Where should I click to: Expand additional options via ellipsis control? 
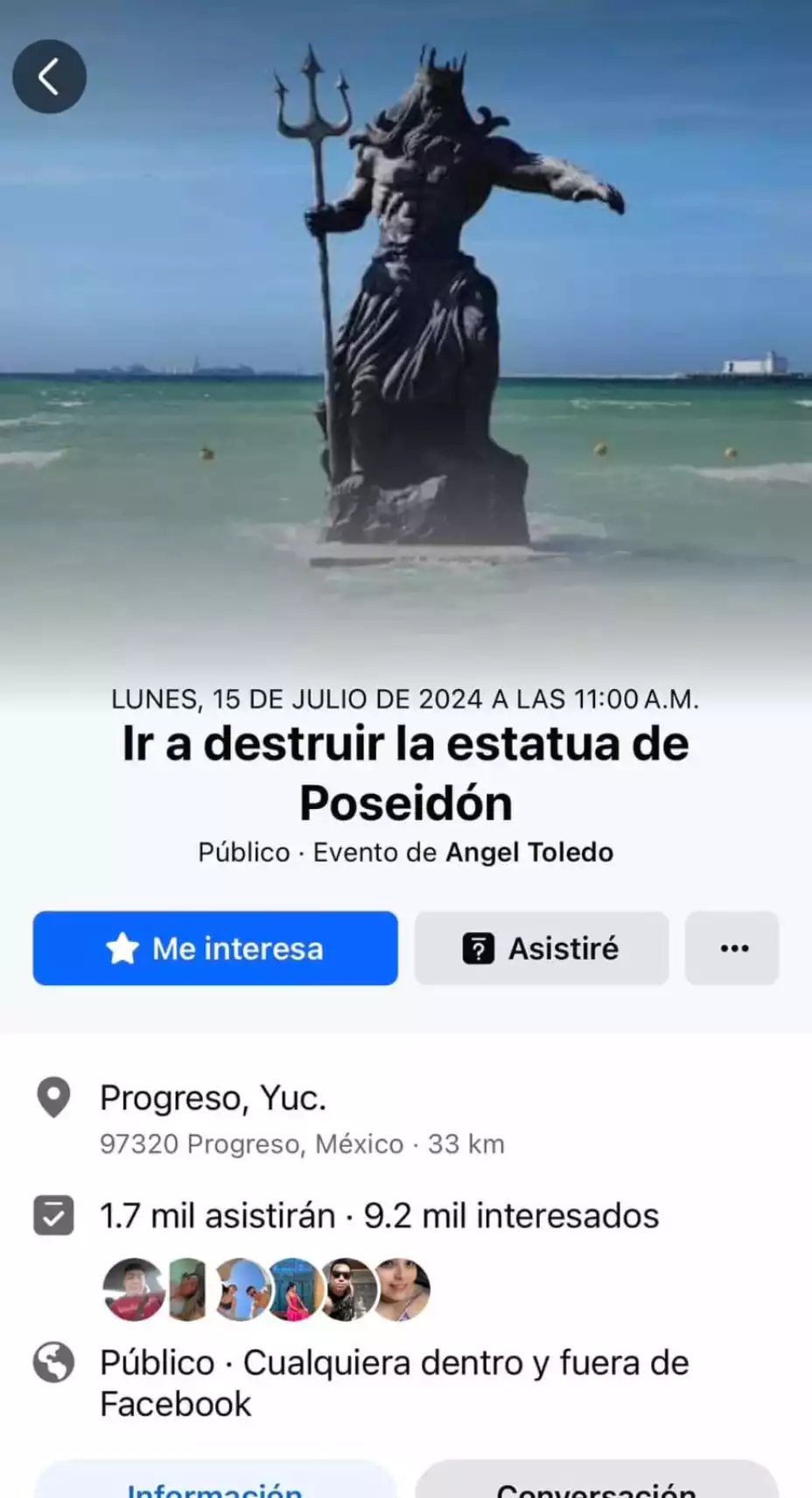(x=731, y=948)
